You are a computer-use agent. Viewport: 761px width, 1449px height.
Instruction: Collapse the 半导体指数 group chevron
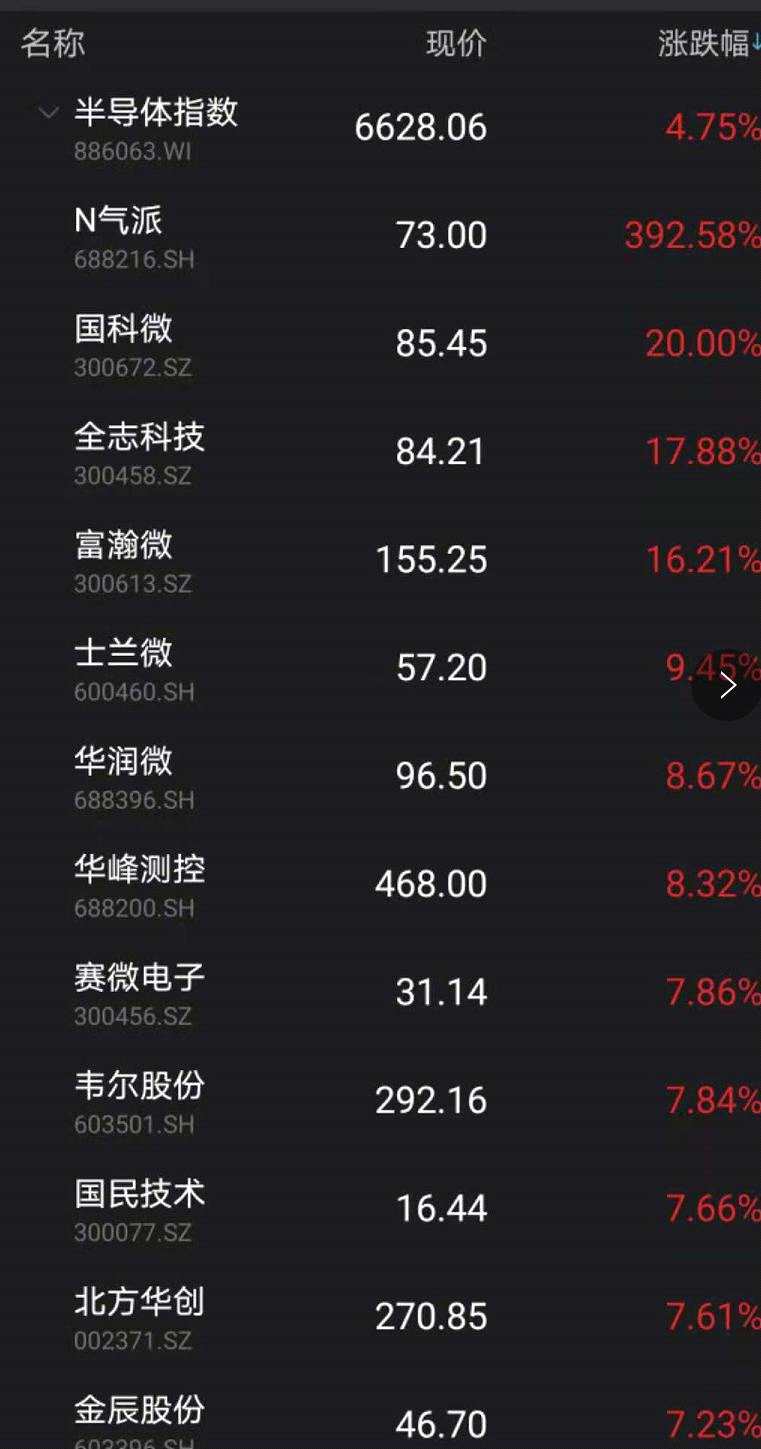tap(47, 113)
